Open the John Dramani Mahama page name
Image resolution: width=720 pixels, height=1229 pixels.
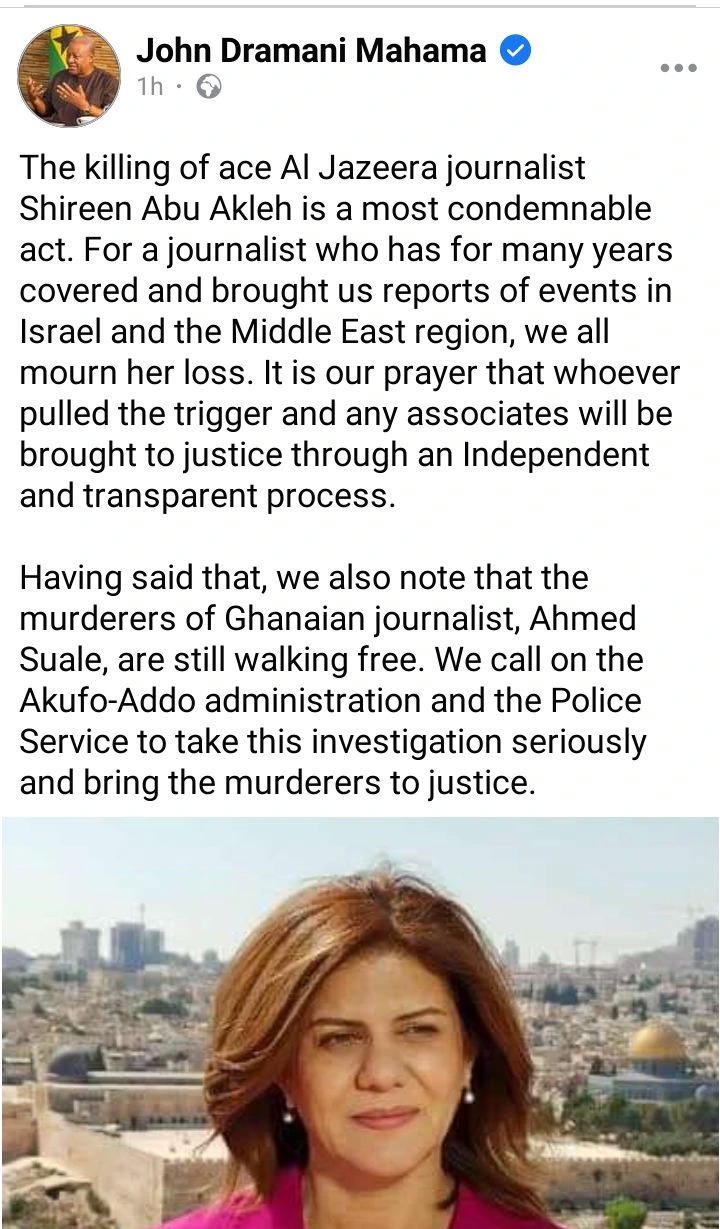312,50
